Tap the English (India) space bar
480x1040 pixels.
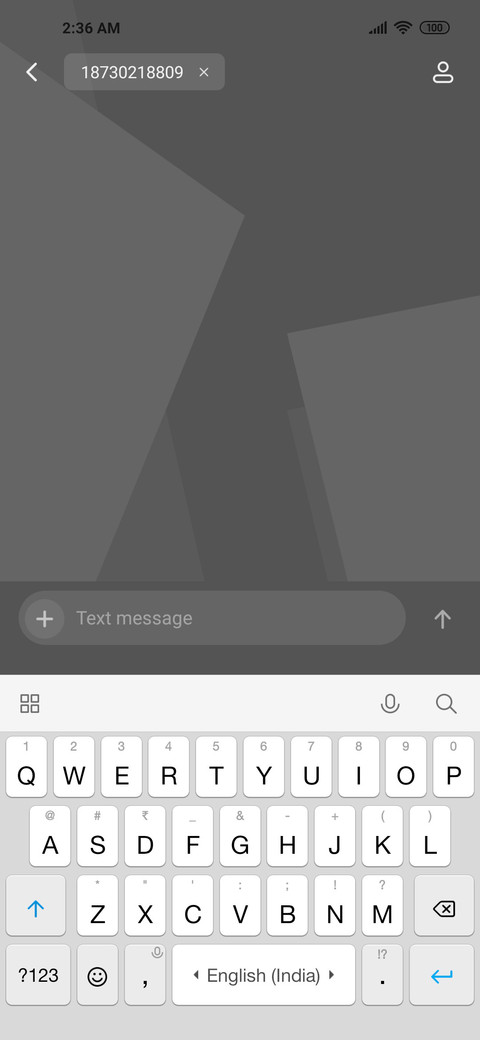coord(264,975)
